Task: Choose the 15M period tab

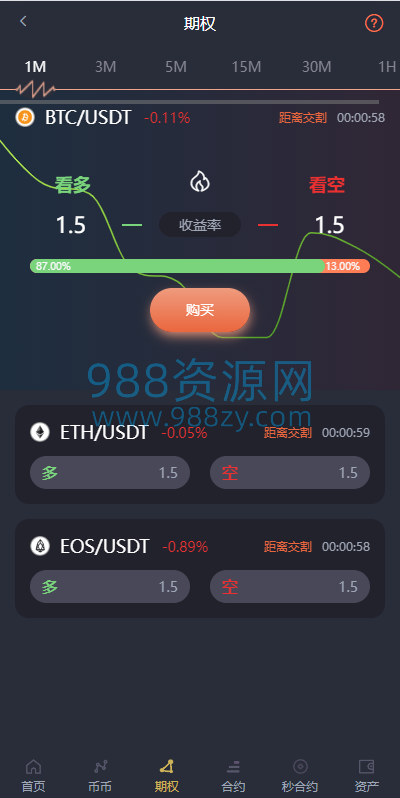Action: (x=246, y=67)
